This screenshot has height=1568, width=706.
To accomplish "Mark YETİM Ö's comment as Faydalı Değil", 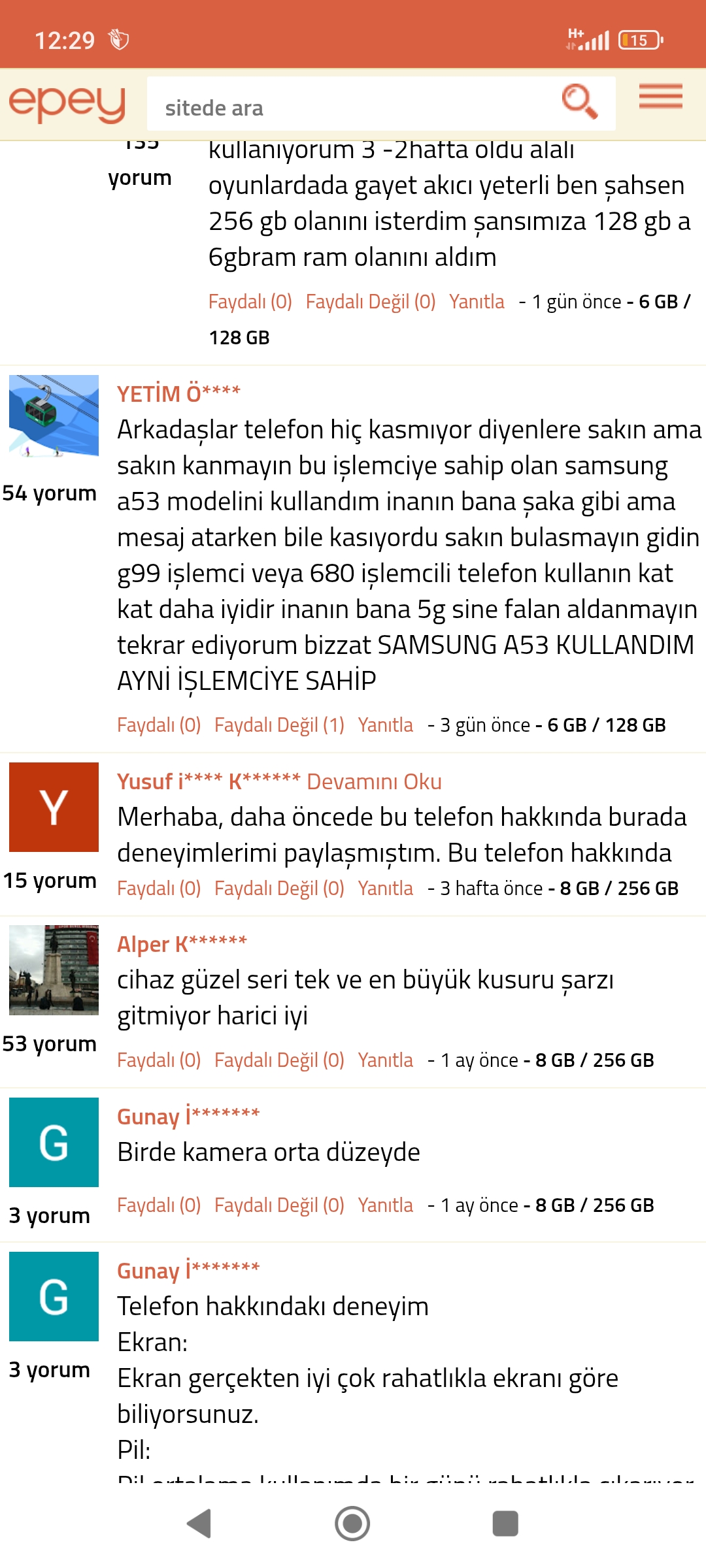I will click(279, 725).
